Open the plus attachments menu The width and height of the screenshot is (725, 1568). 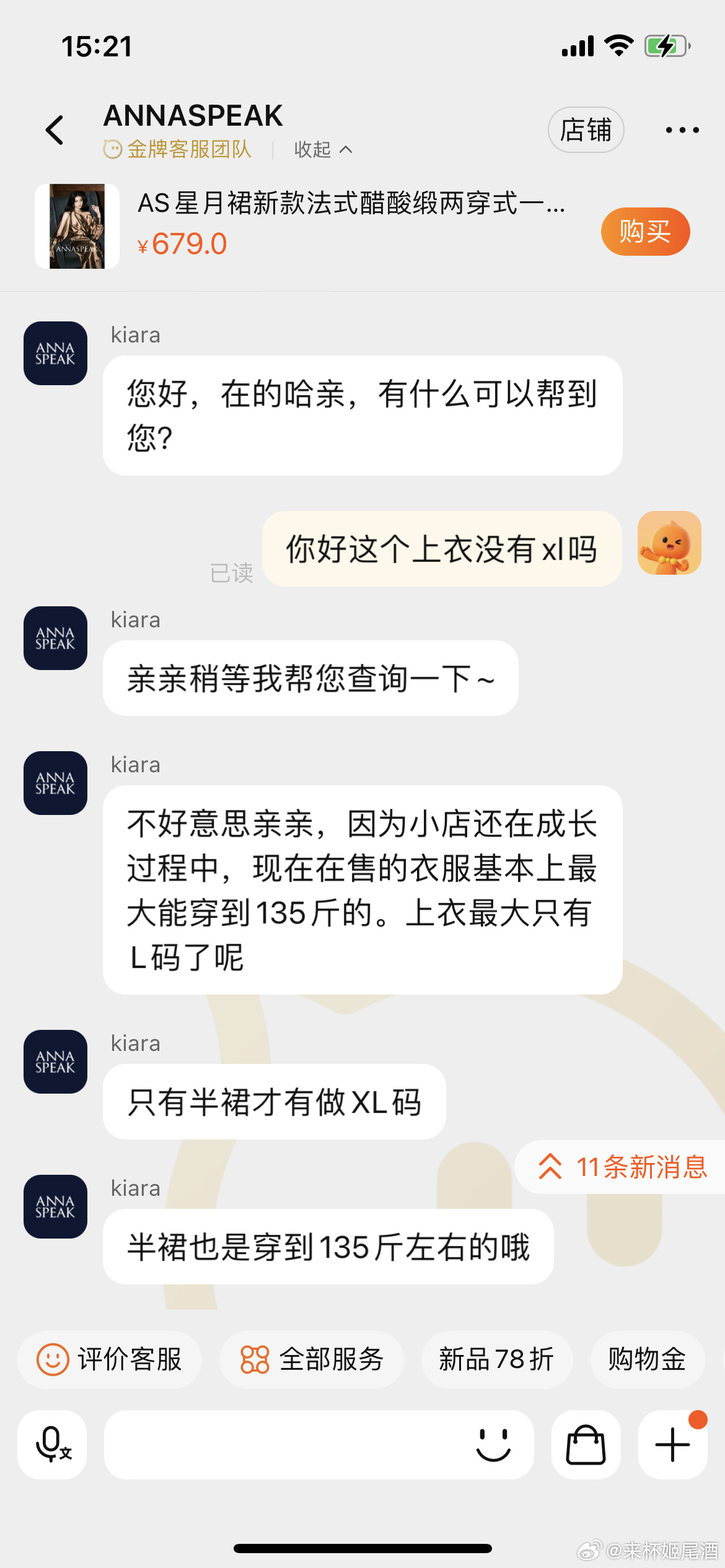click(672, 1445)
